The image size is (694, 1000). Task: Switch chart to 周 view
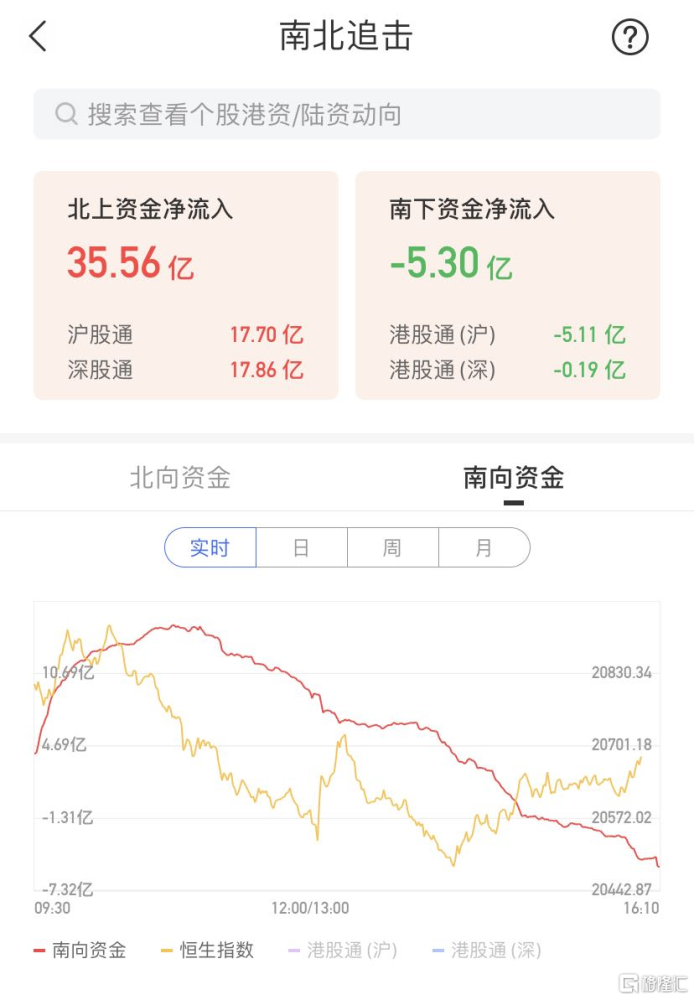[x=392, y=548]
